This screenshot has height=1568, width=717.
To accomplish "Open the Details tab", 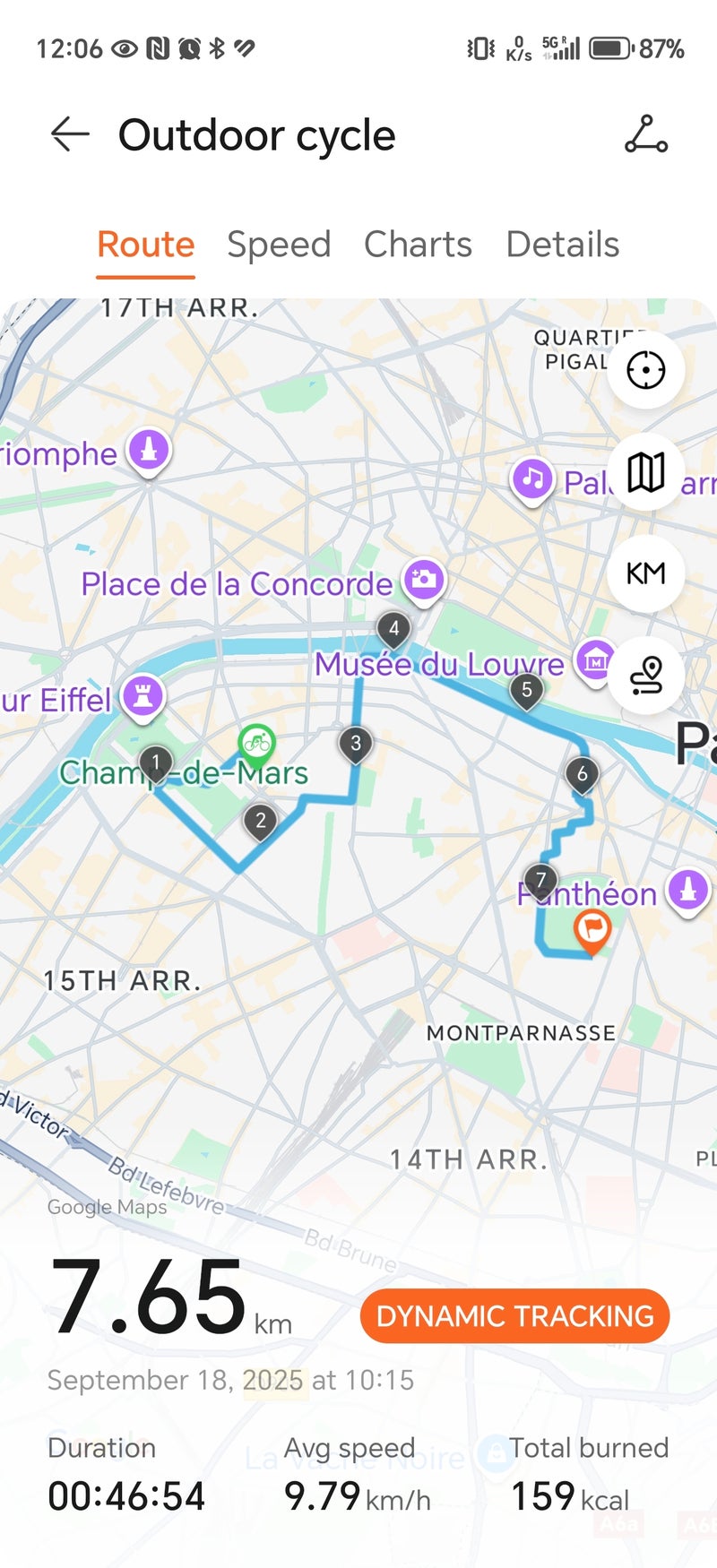I will (x=562, y=245).
